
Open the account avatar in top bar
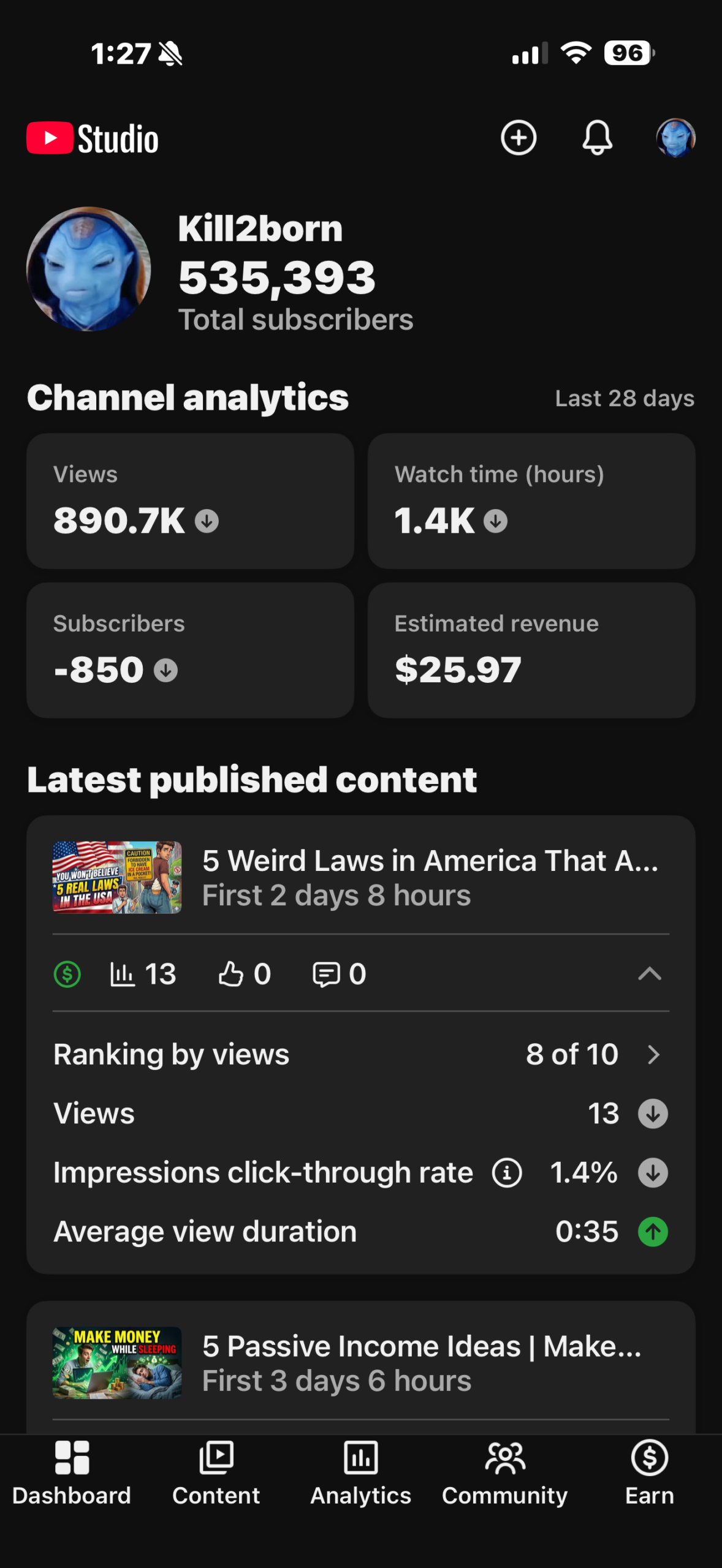(x=675, y=138)
